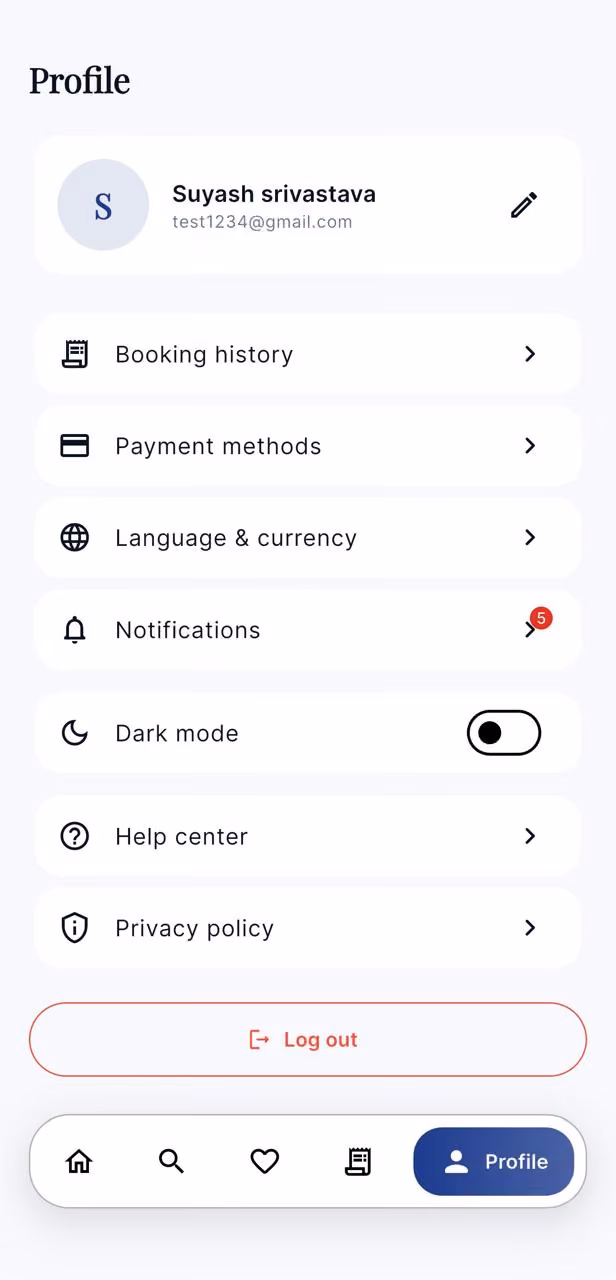Open Language & currency settings

pos(308,538)
